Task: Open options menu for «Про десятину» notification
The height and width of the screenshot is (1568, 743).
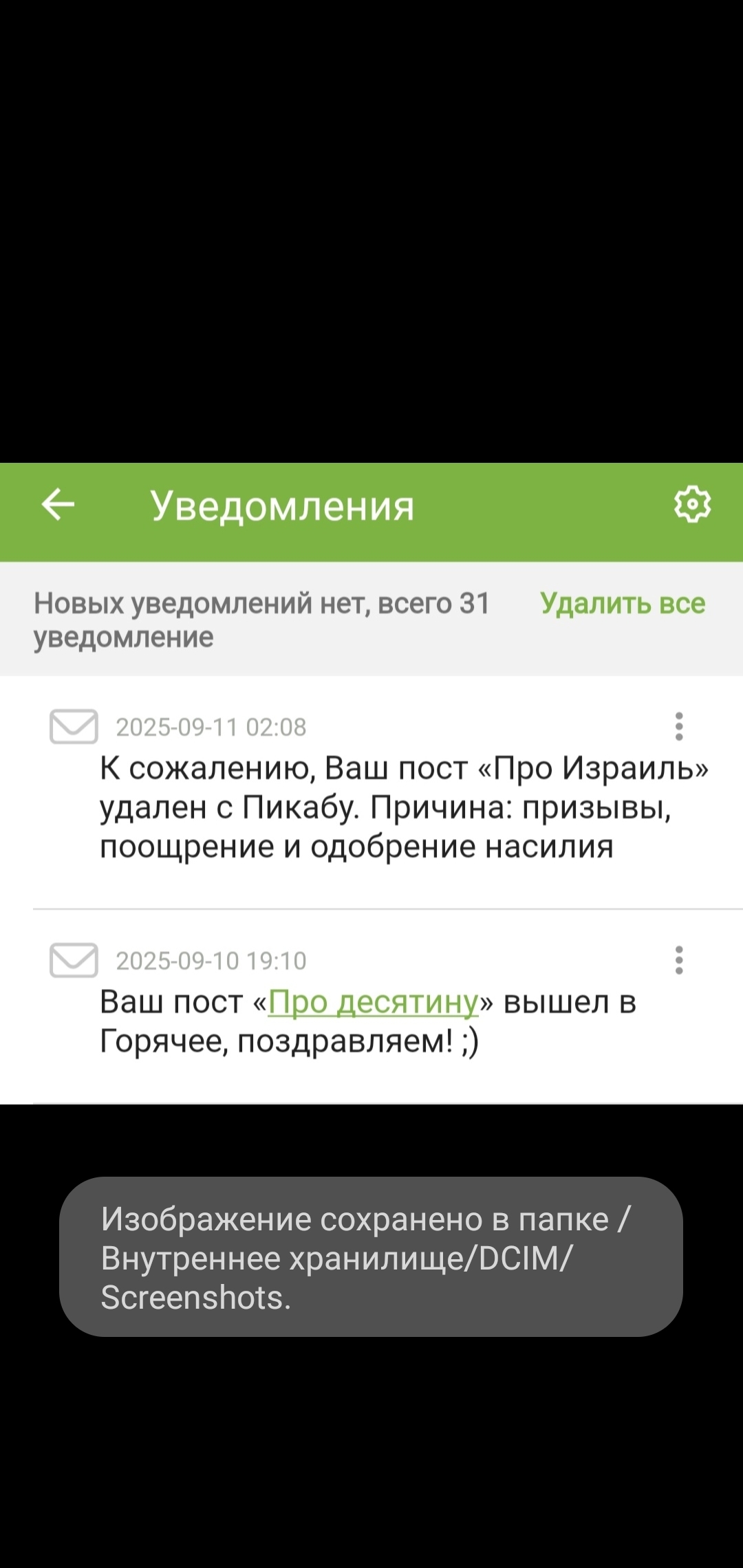Action: (x=679, y=960)
